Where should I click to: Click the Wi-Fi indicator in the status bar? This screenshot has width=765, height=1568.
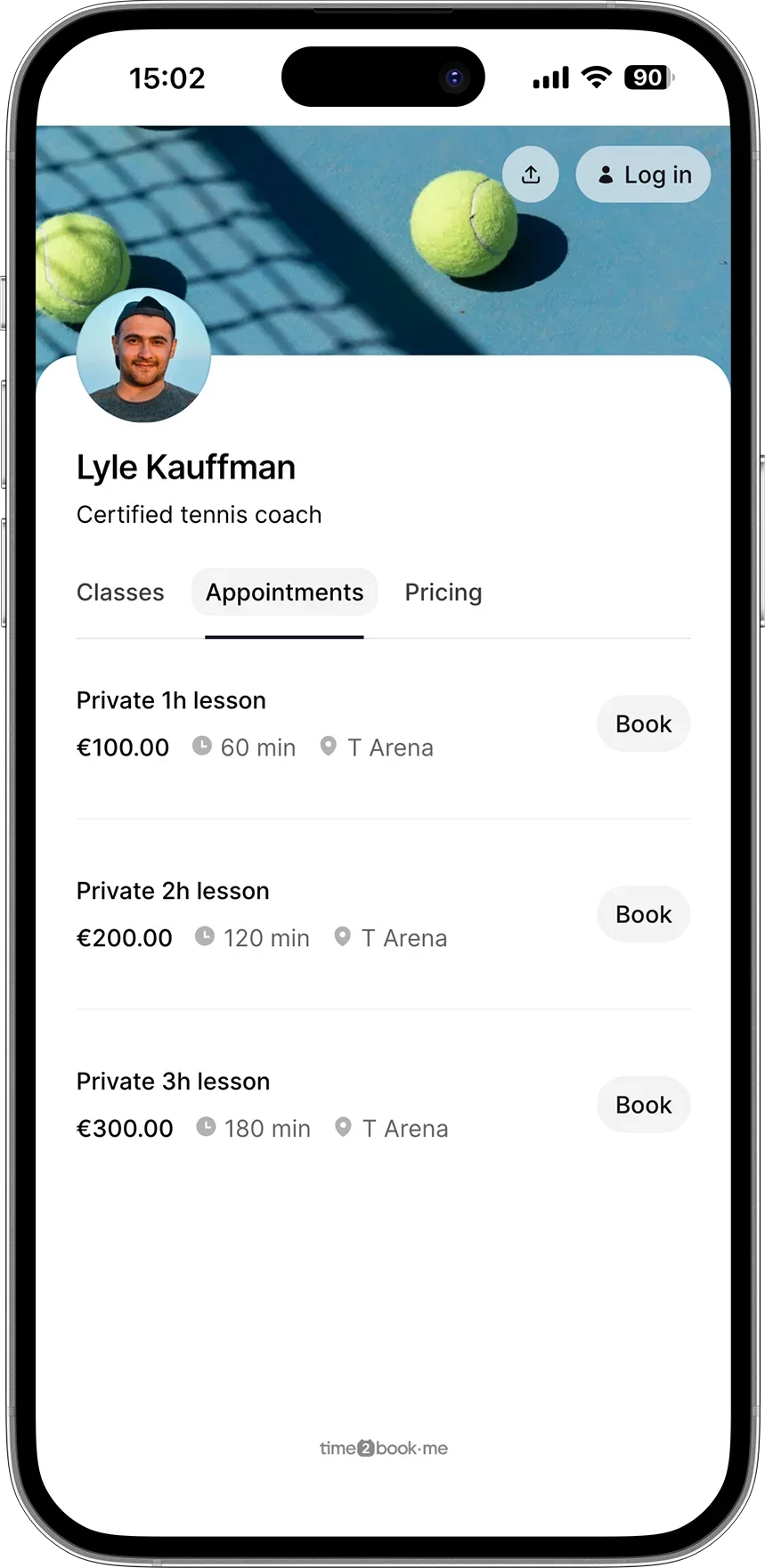(x=596, y=78)
